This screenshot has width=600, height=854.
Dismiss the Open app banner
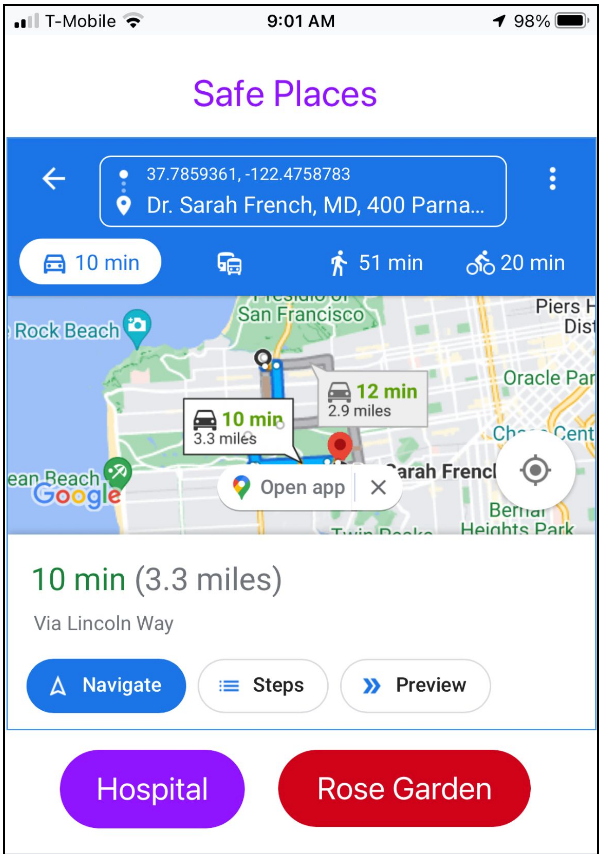378,488
